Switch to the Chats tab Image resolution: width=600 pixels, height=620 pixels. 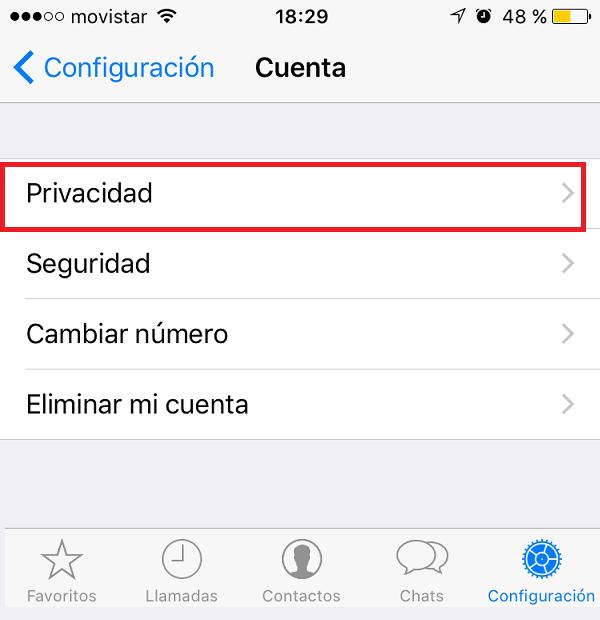pyautogui.click(x=421, y=572)
